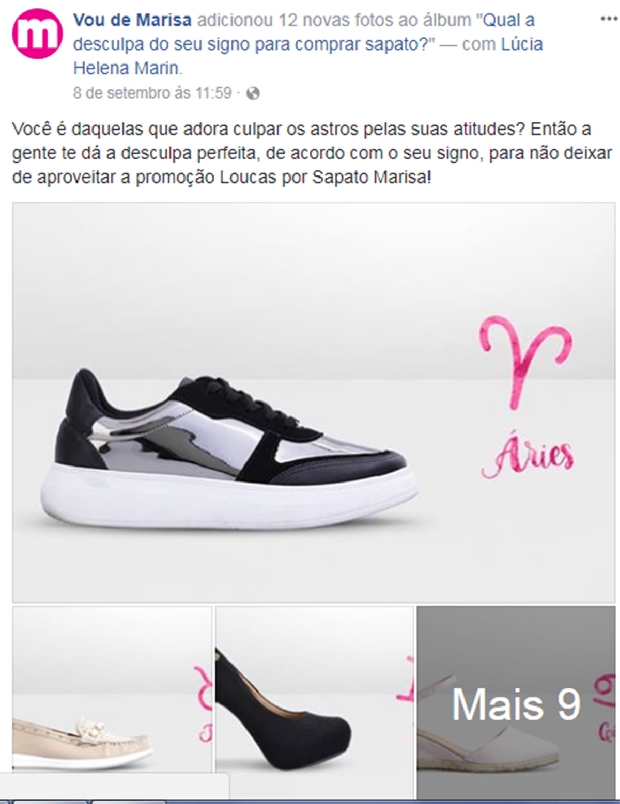Image resolution: width=620 pixels, height=804 pixels.
Task: Open the beige loafer photo
Action: point(112,702)
